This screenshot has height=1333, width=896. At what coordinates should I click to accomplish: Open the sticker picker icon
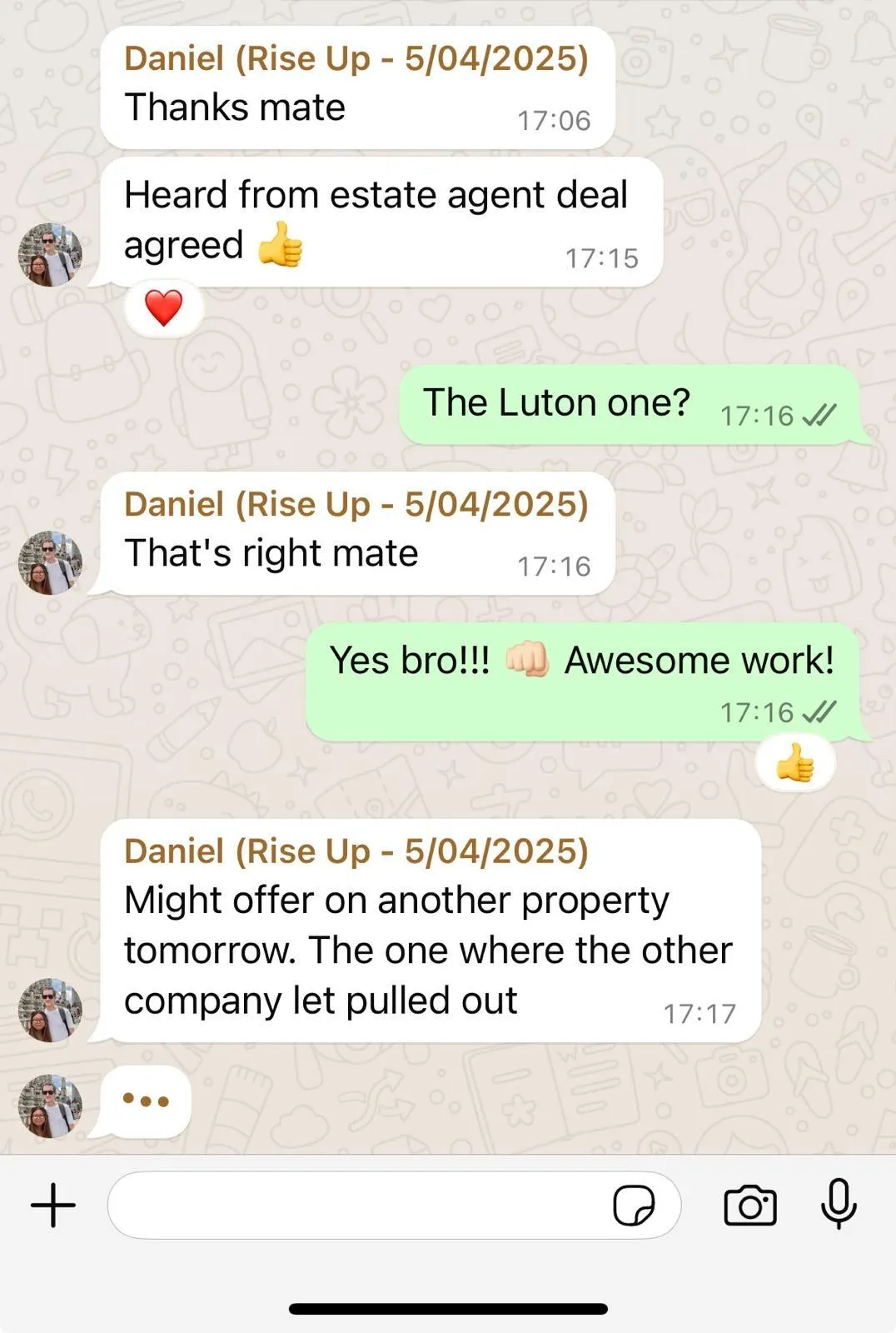634,1205
